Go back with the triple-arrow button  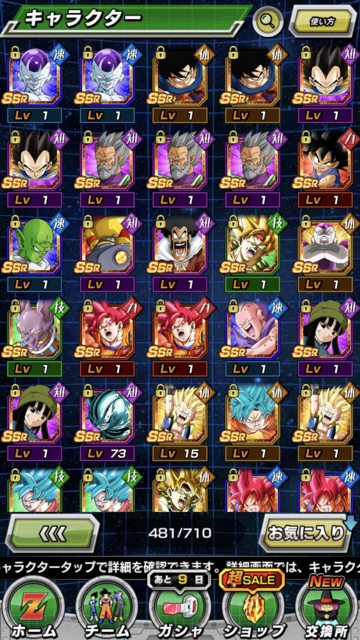[53, 533]
